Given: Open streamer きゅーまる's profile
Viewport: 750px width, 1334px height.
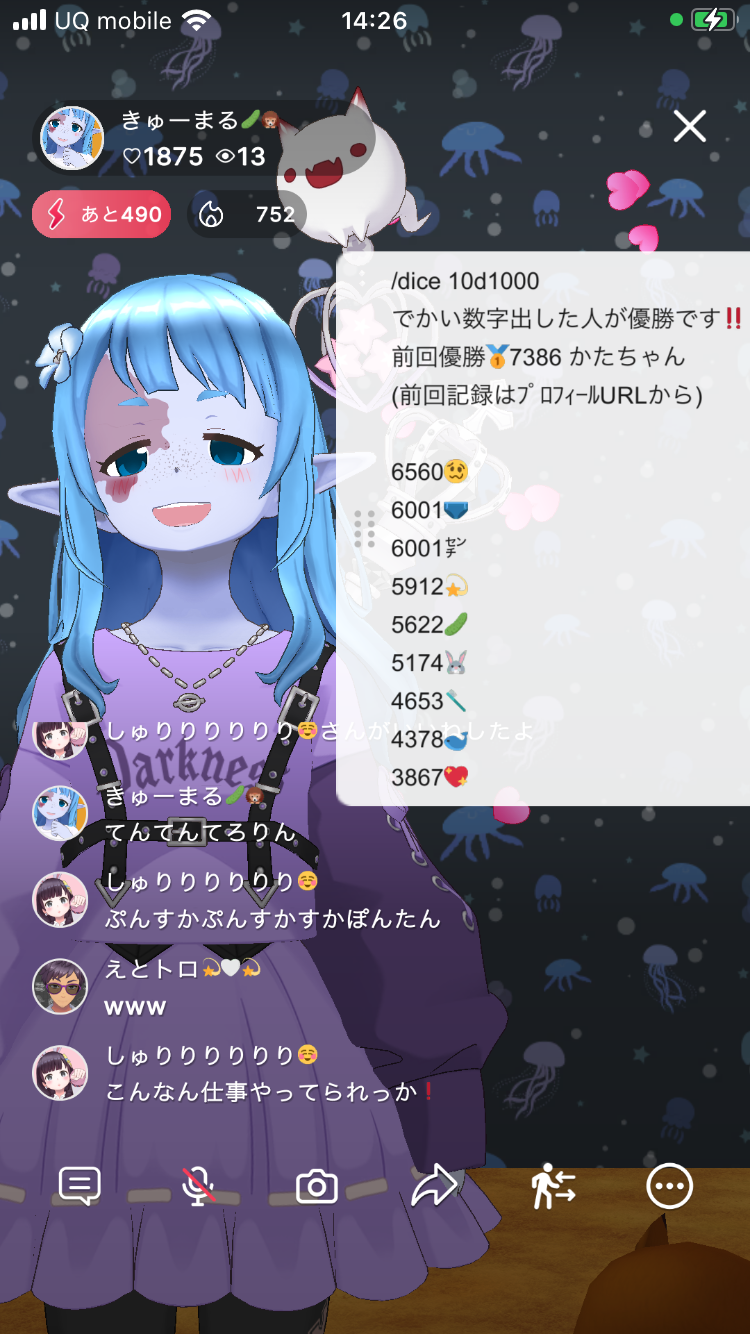Looking at the screenshot, I should pyautogui.click(x=72, y=138).
